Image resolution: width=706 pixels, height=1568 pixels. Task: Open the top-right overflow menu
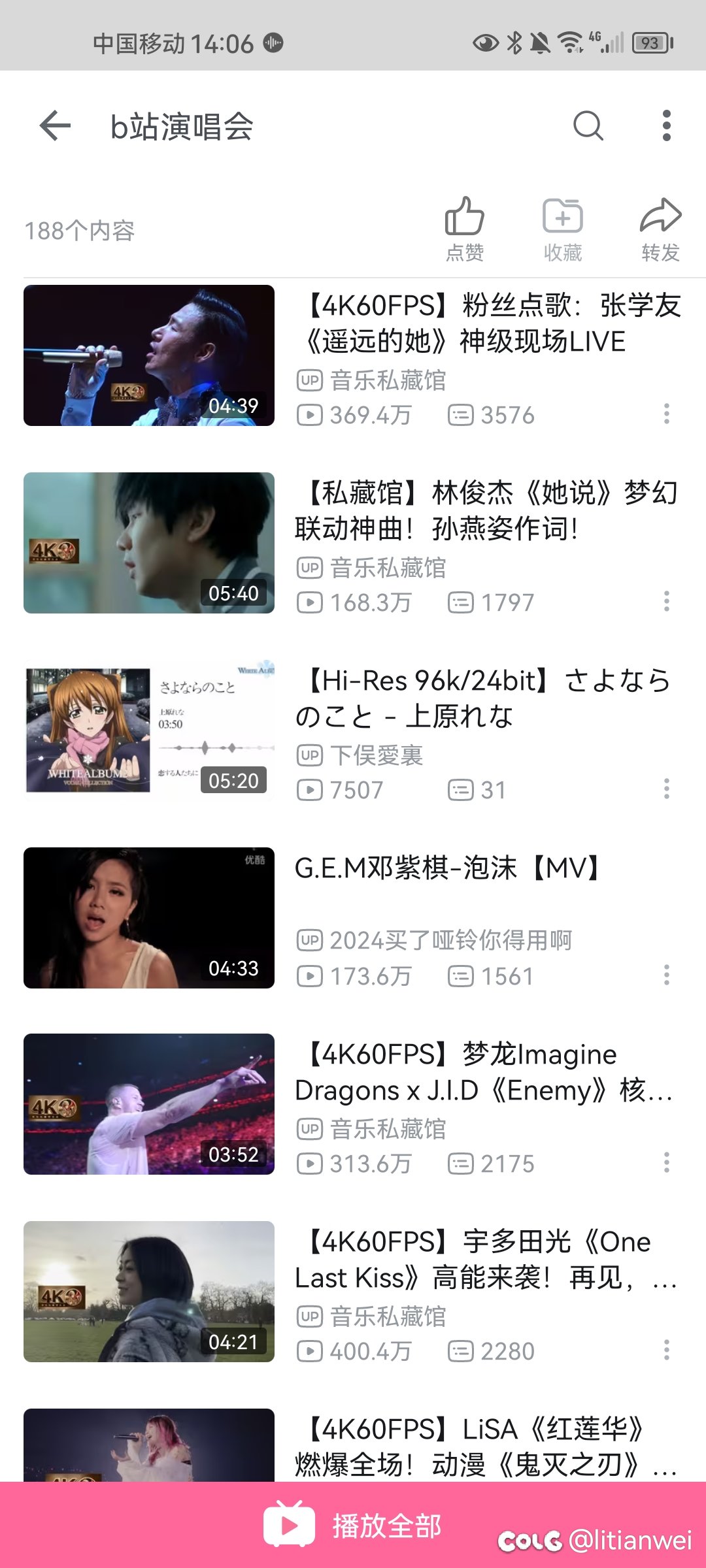tap(666, 125)
